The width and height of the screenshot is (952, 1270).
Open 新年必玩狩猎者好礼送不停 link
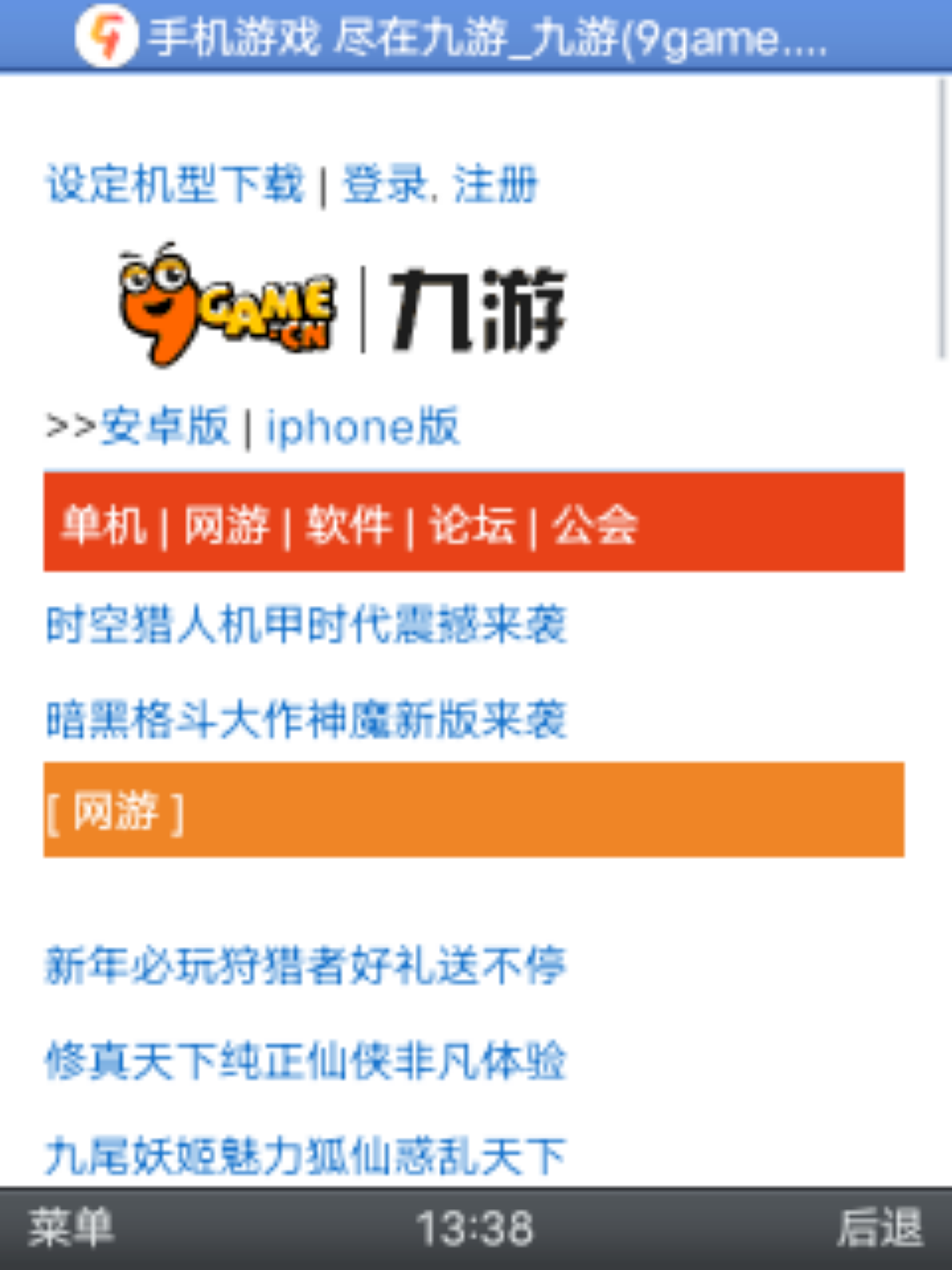[306, 965]
